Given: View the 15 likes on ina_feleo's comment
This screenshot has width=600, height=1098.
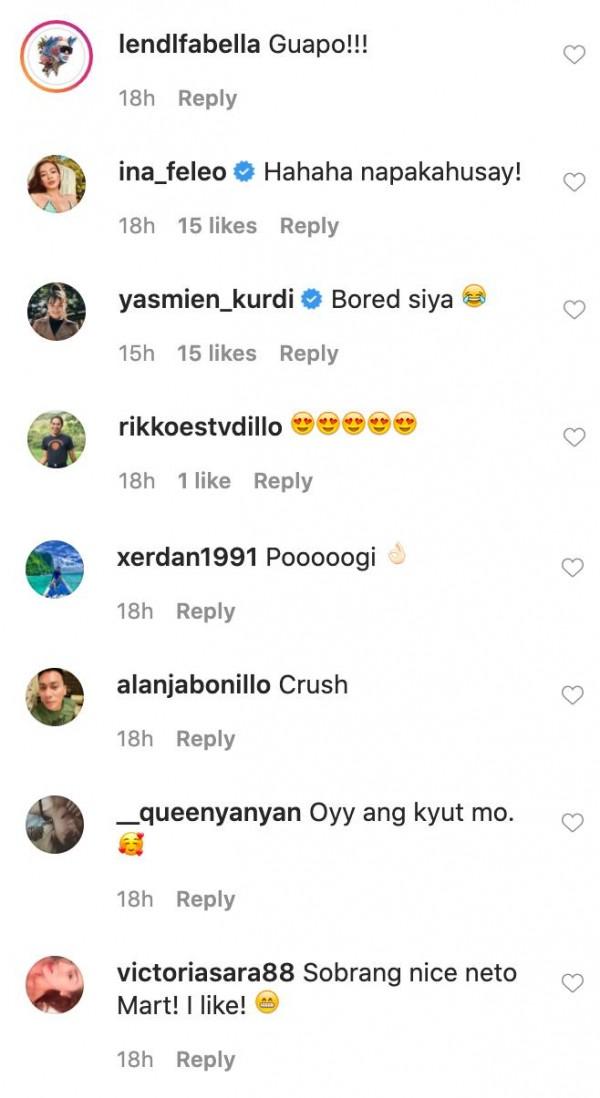Looking at the screenshot, I should point(217,226).
